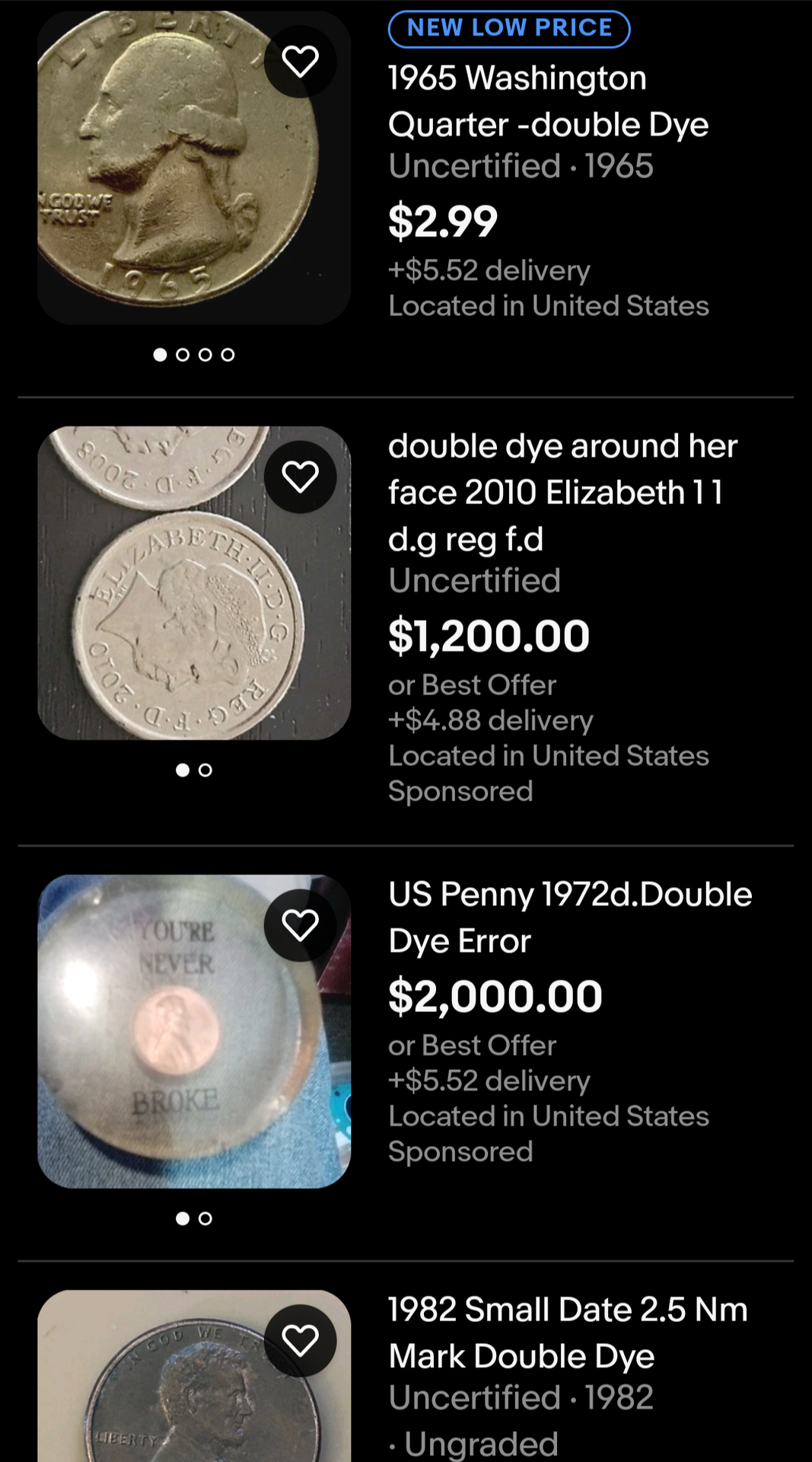
Task: Open the 1982 Small Date 2.5 Nm listing
Action: click(566, 1333)
